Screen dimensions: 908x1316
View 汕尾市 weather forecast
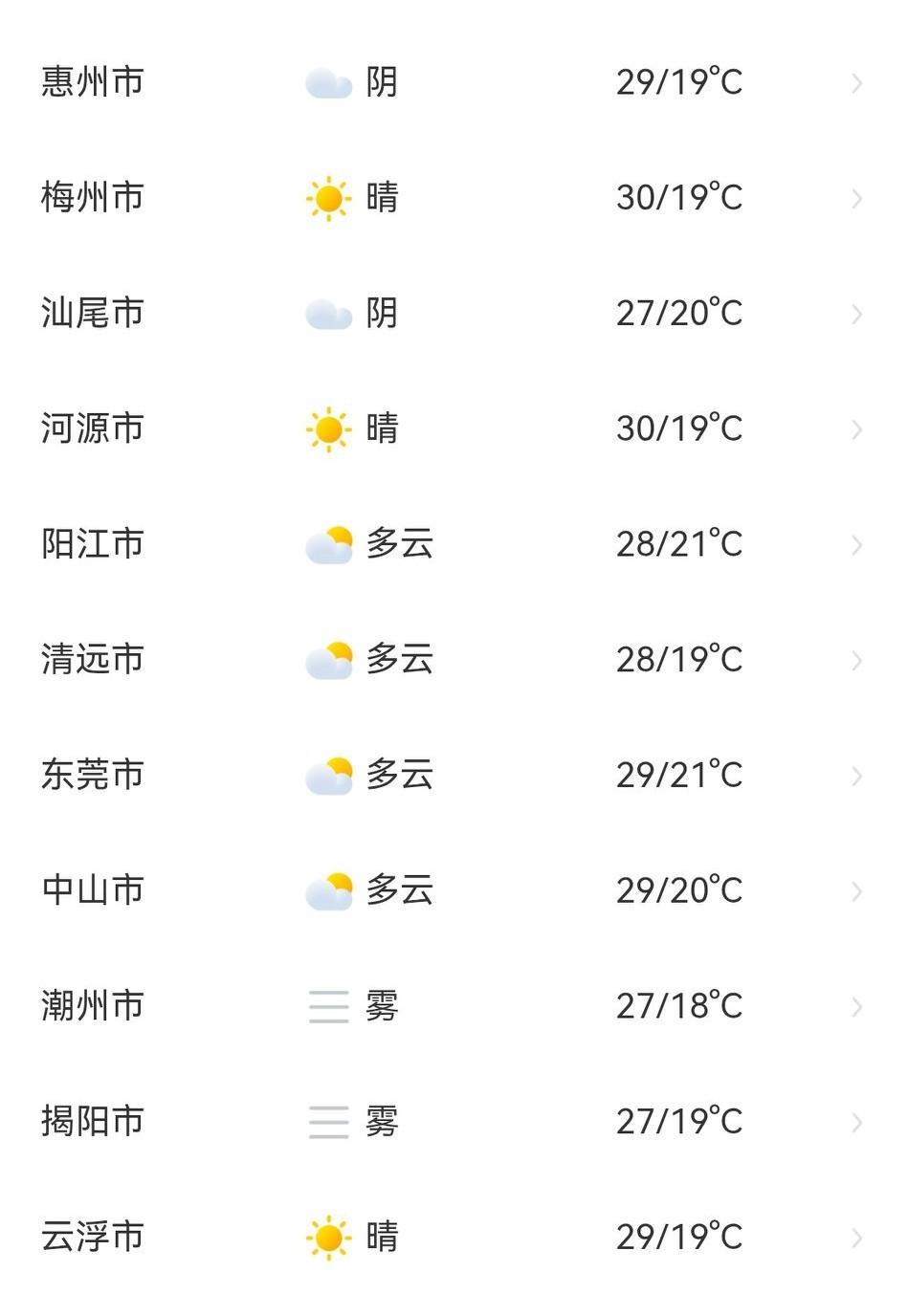point(454,314)
